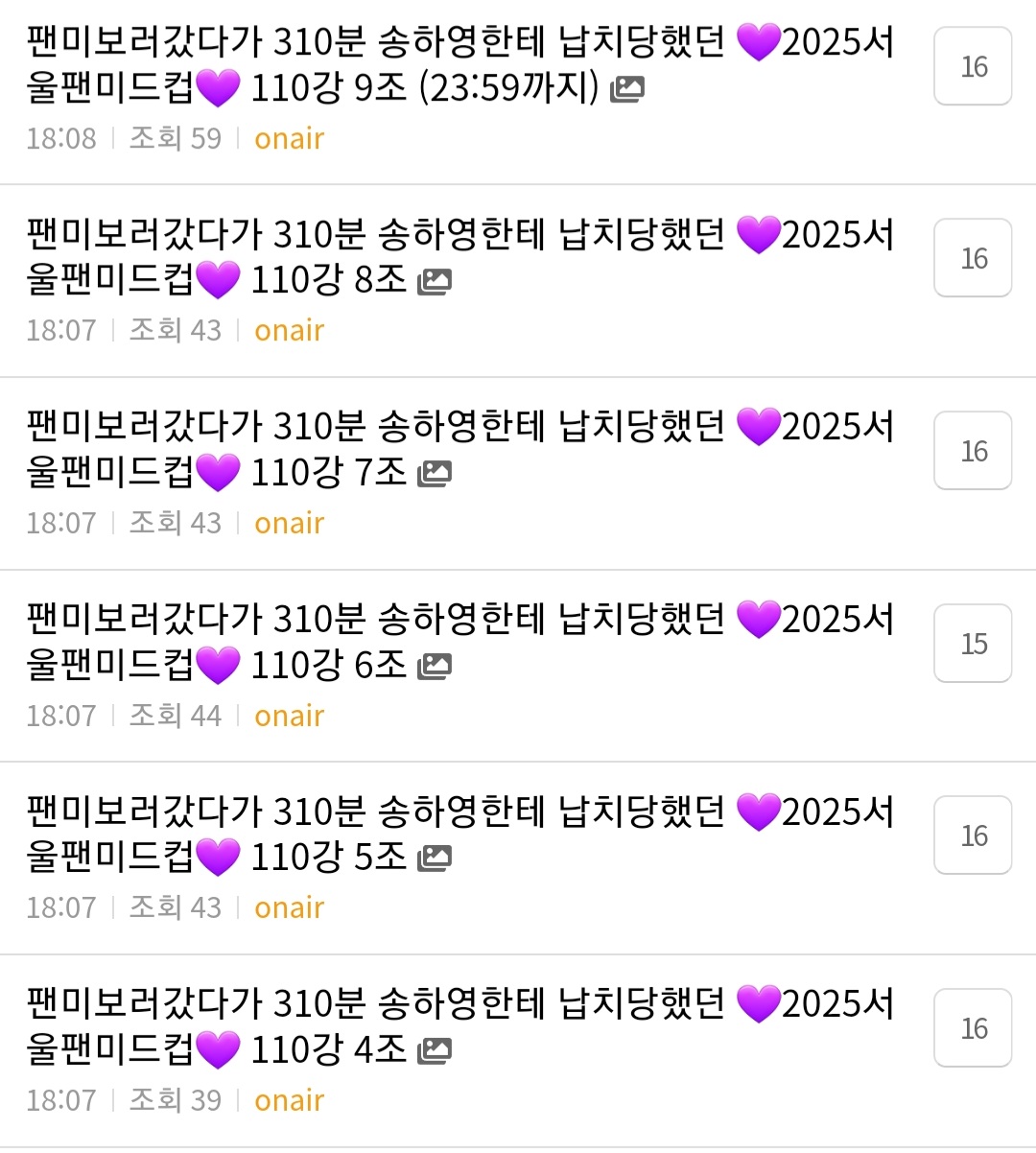The width and height of the screenshot is (1036, 1153).
Task: Open the 110강 5조 post
Action: [460, 835]
